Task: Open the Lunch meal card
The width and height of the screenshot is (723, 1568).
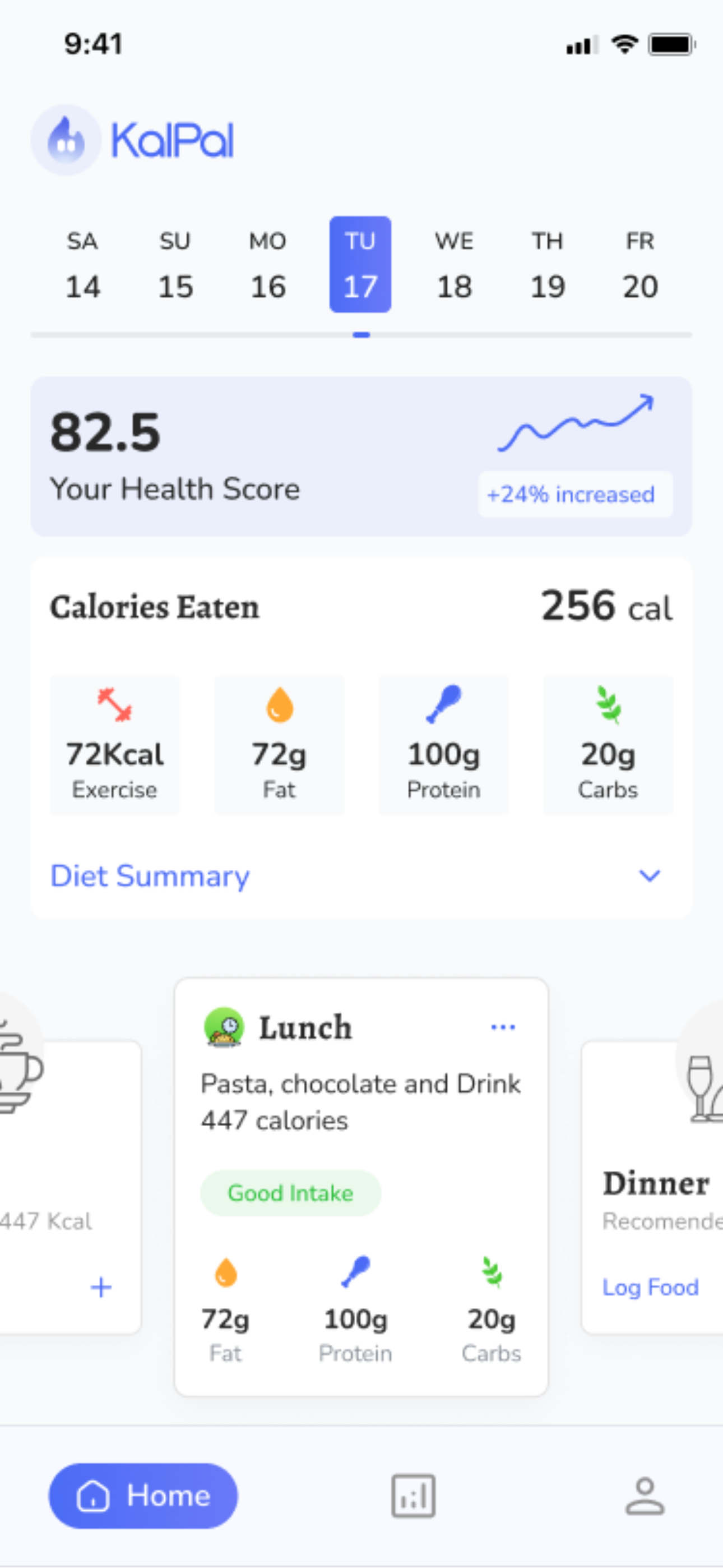Action: [361, 1187]
